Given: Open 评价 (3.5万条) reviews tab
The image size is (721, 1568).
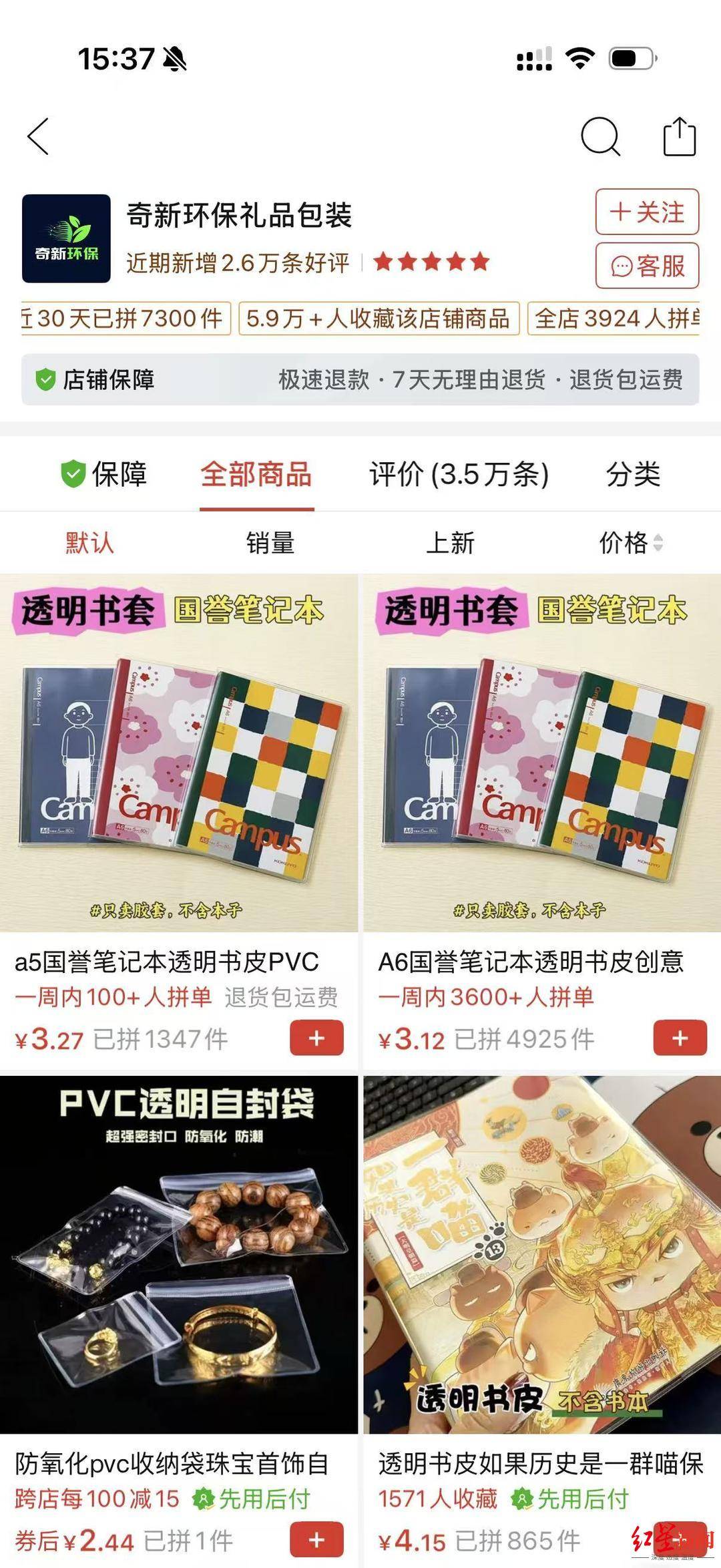Looking at the screenshot, I should [x=459, y=474].
